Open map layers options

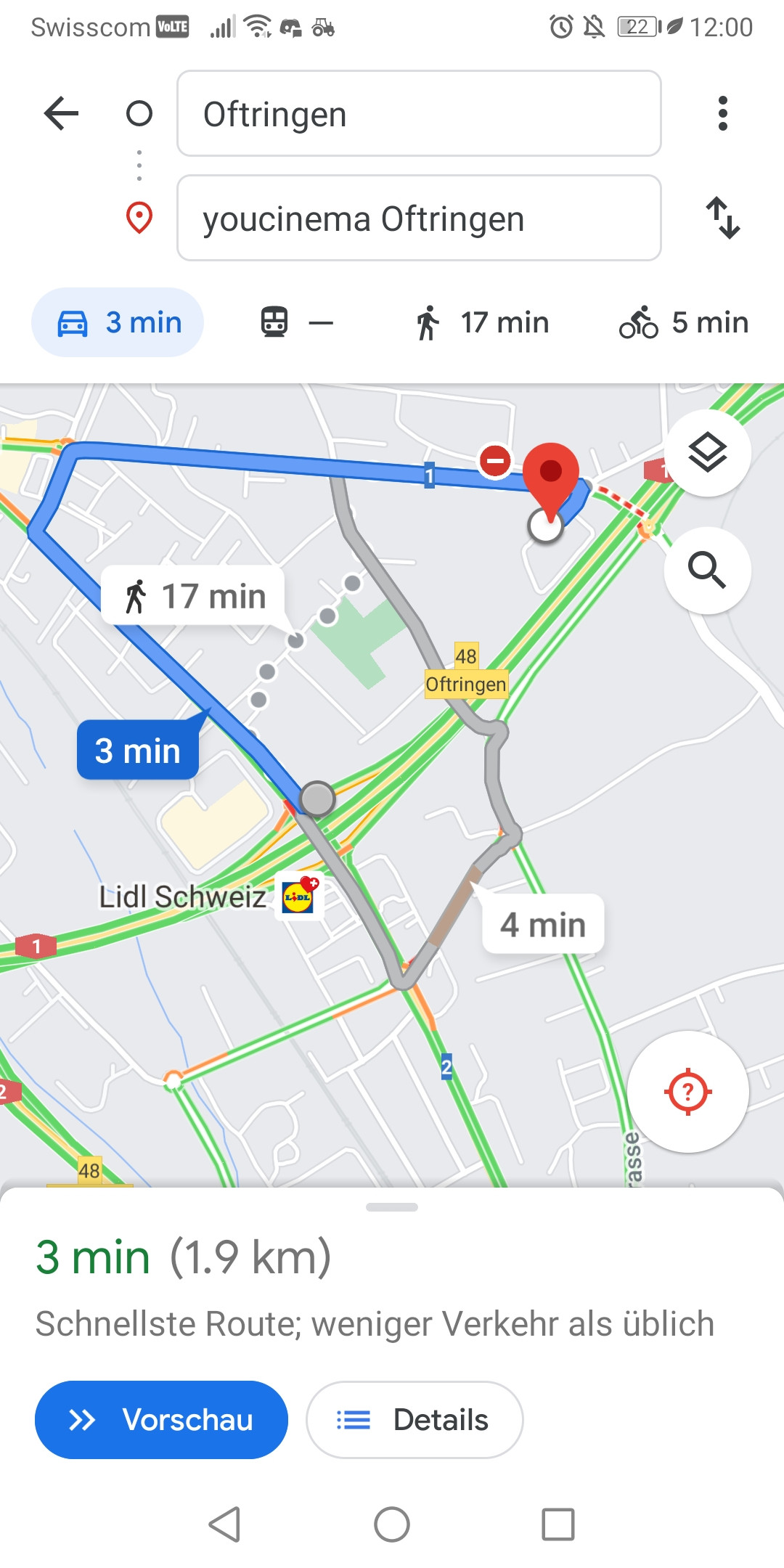pyautogui.click(x=707, y=454)
